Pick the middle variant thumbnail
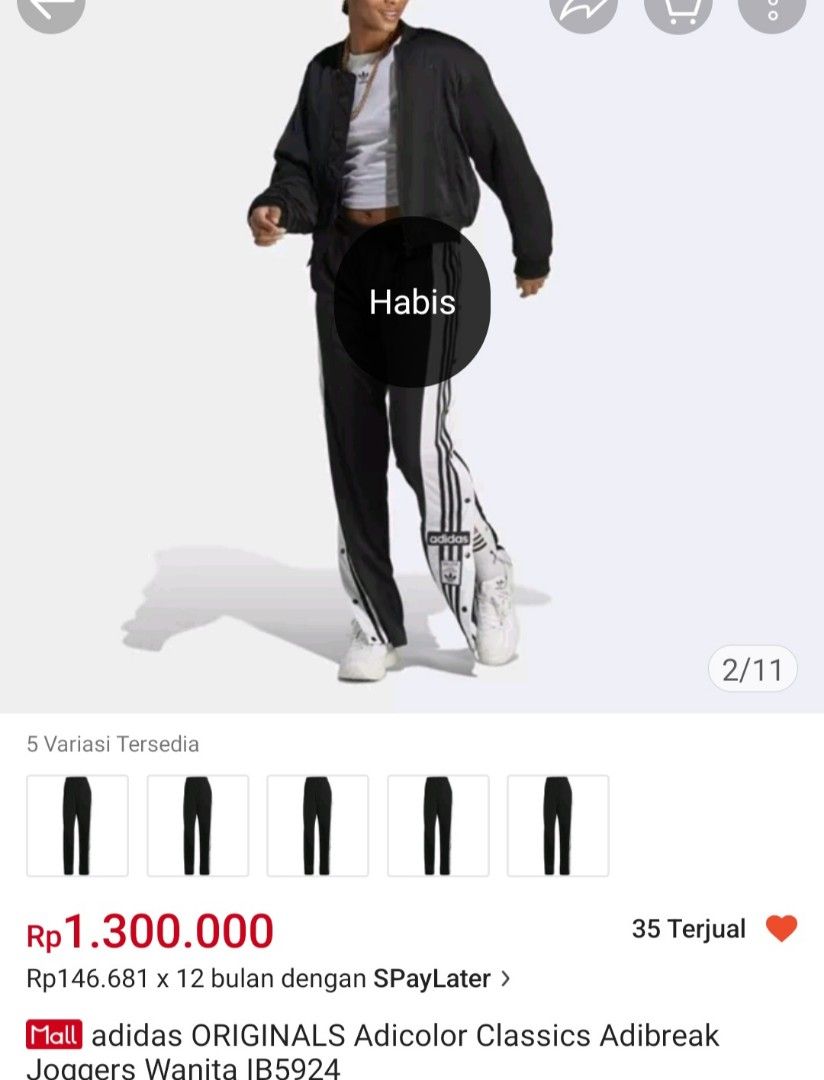Viewport: 824px width, 1080px height. [x=318, y=823]
